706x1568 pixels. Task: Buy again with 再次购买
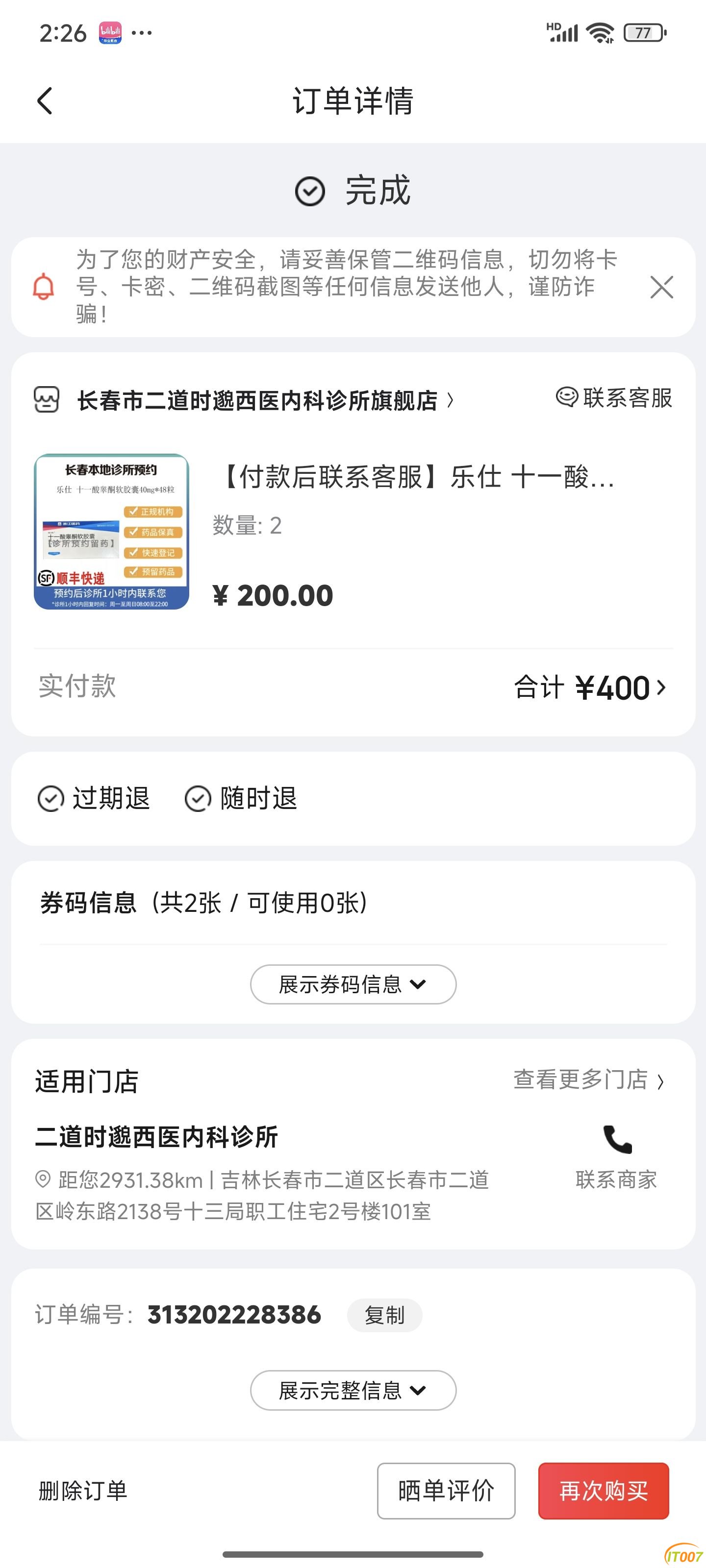point(604,1491)
